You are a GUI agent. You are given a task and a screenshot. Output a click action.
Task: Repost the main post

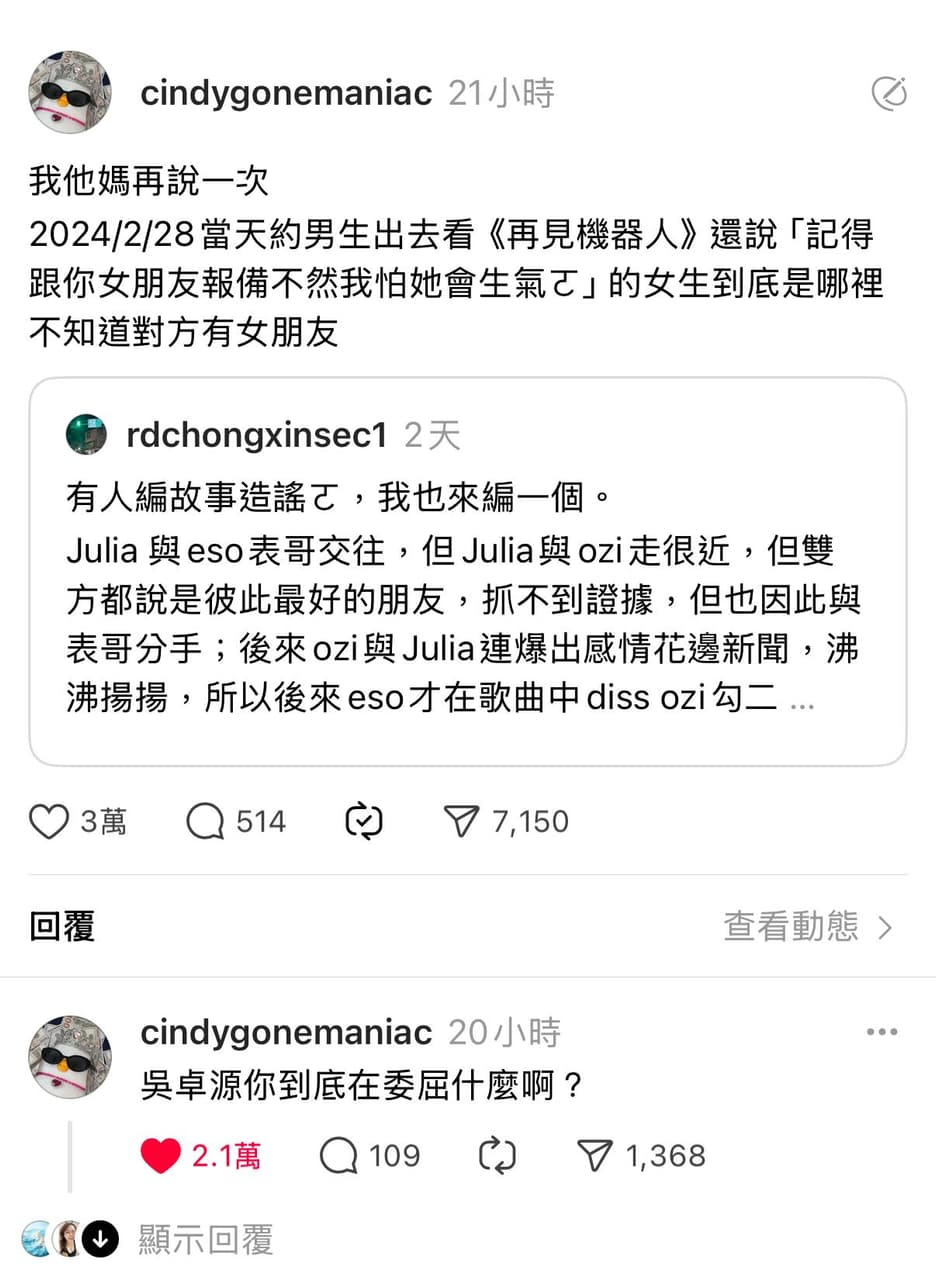coord(364,822)
